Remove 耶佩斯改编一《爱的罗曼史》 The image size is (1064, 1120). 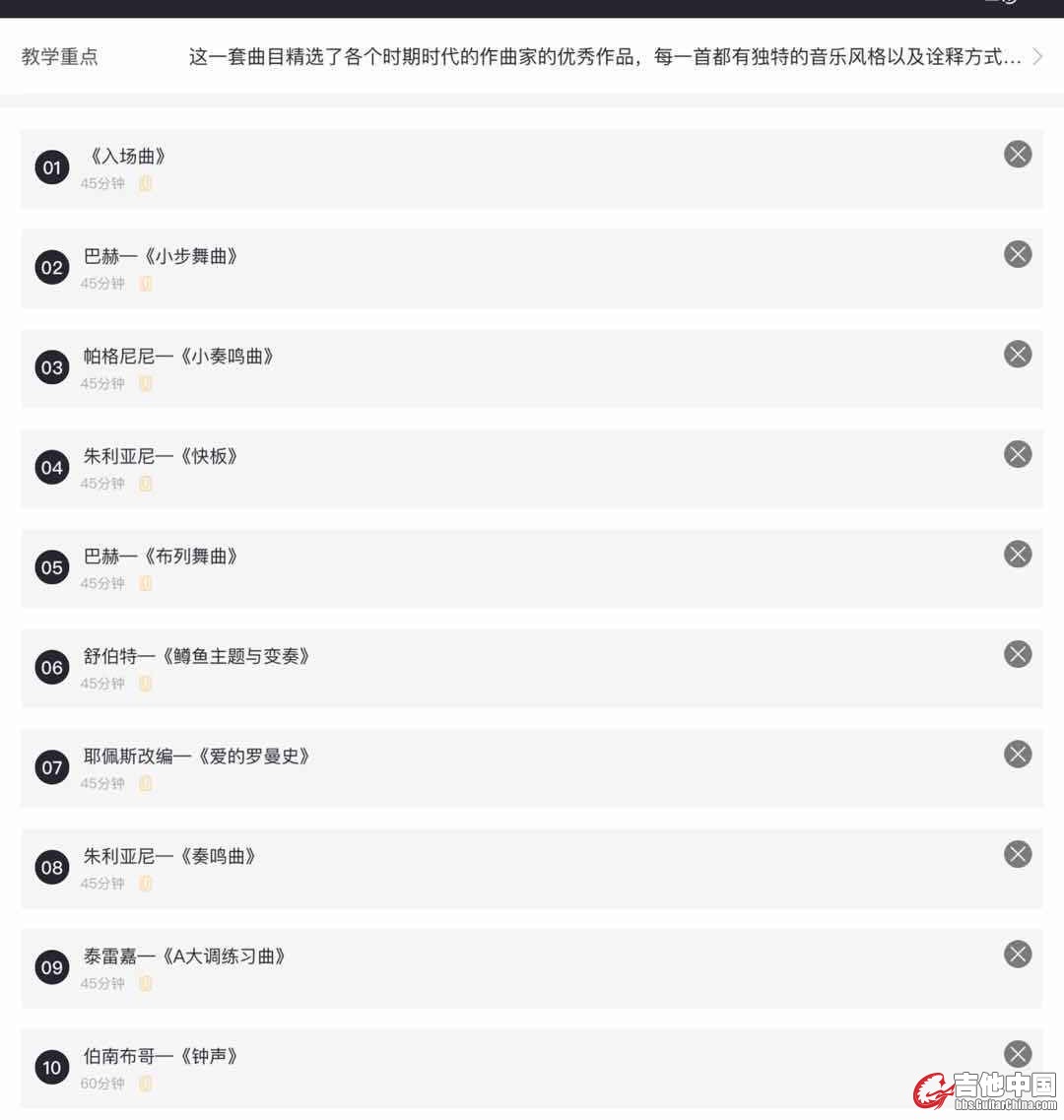(1017, 755)
